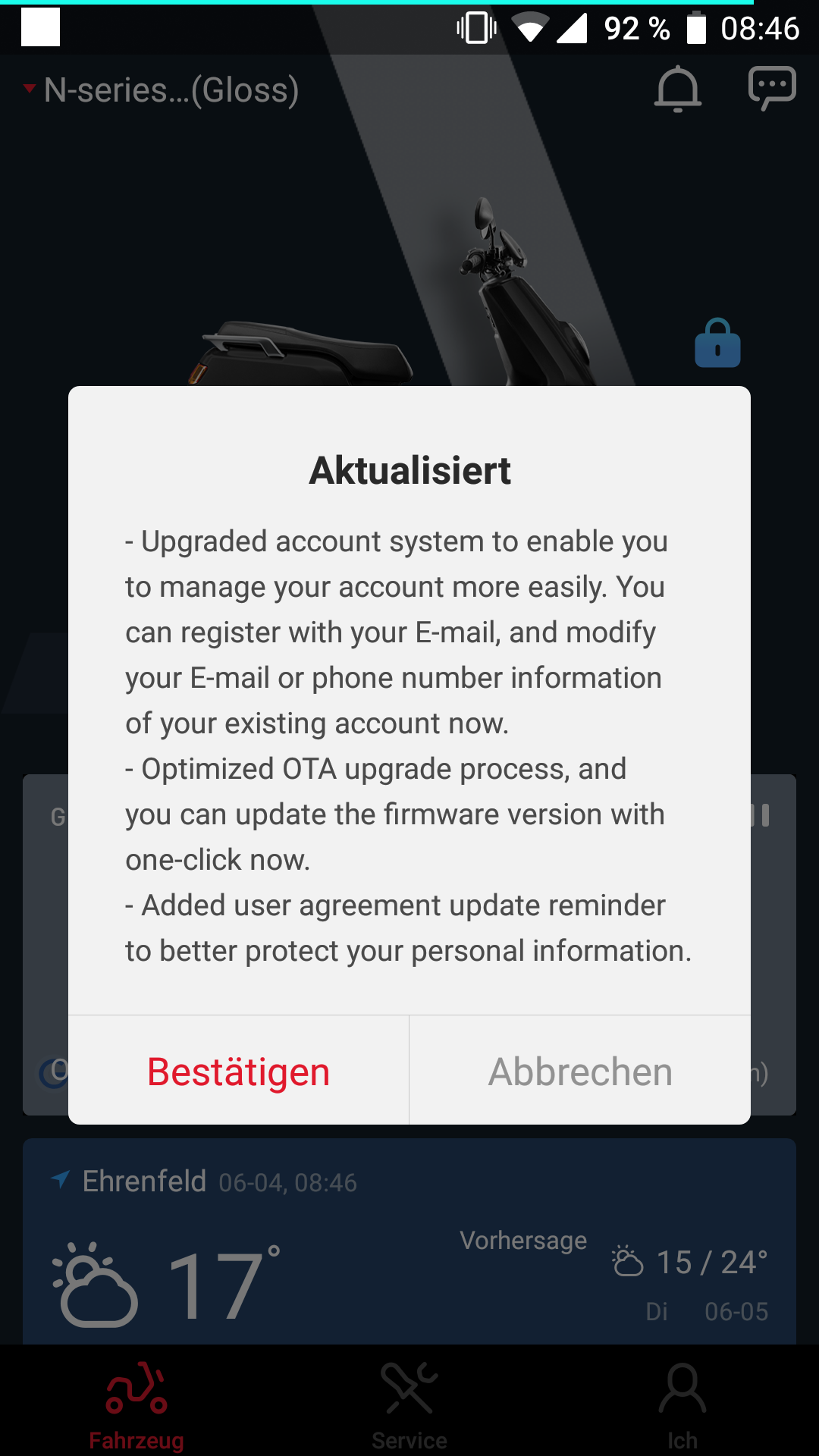The height and width of the screenshot is (1456, 819).
Task: Open the messages chat icon
Action: point(771,88)
